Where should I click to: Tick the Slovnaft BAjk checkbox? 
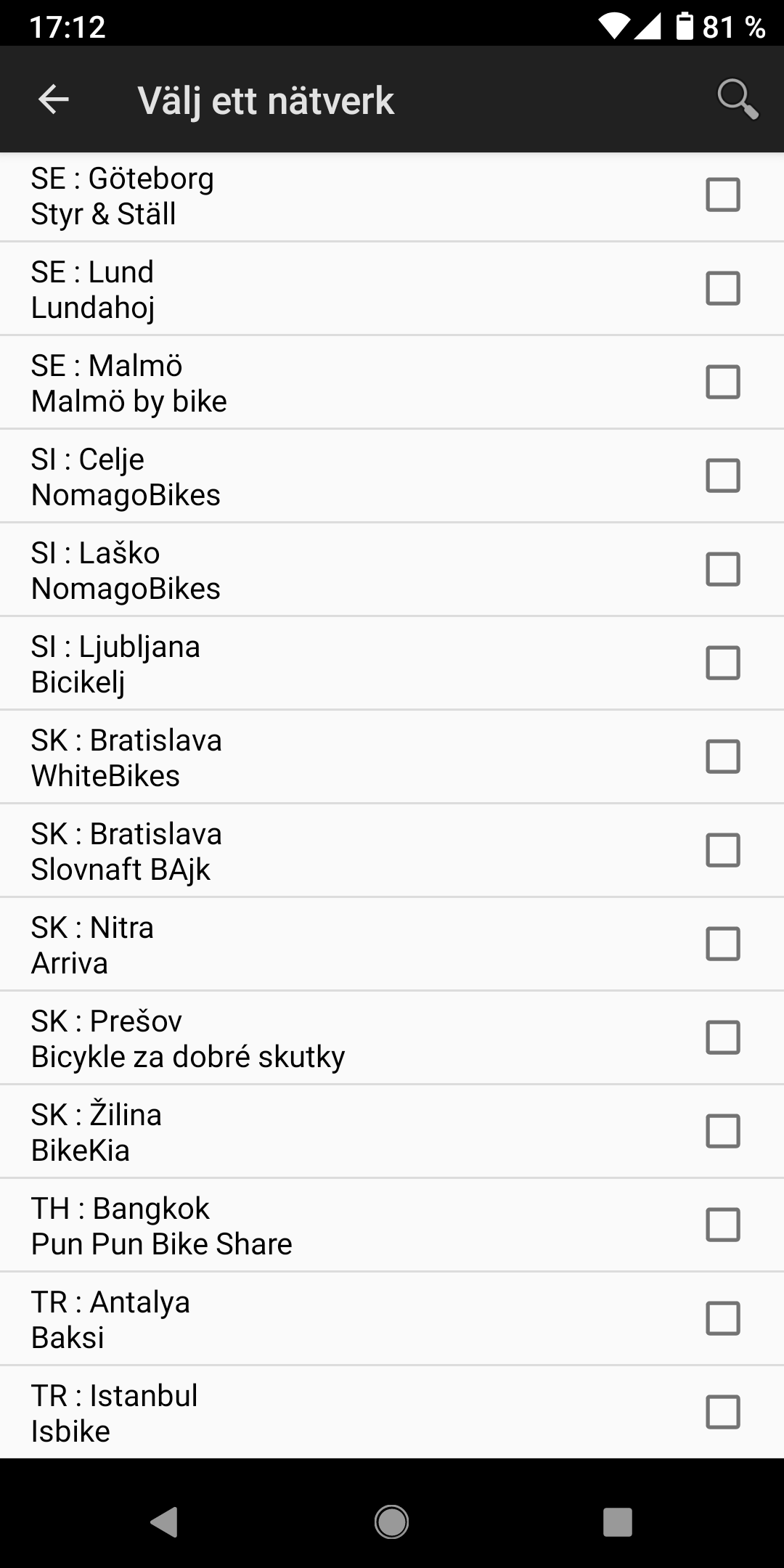coord(722,851)
